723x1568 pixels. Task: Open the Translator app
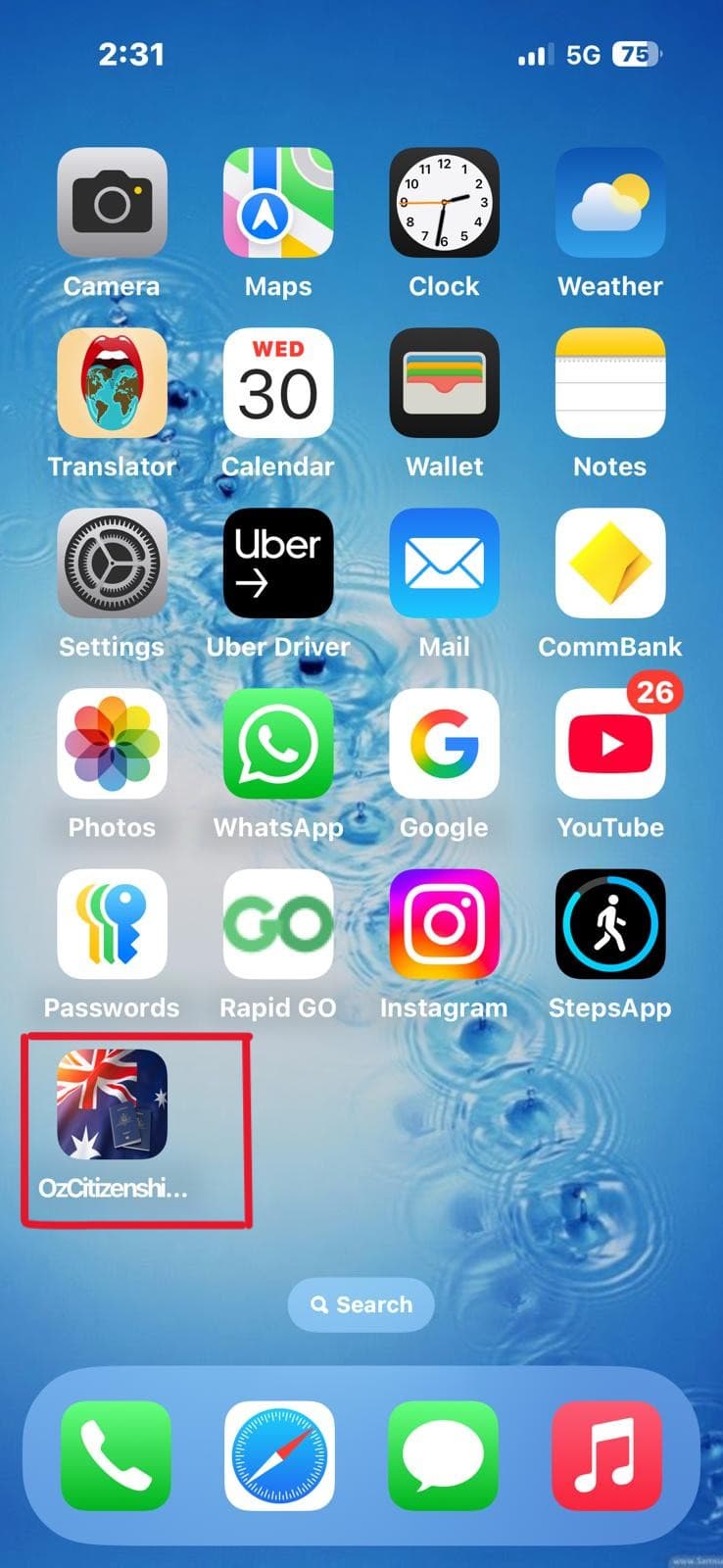click(x=112, y=383)
